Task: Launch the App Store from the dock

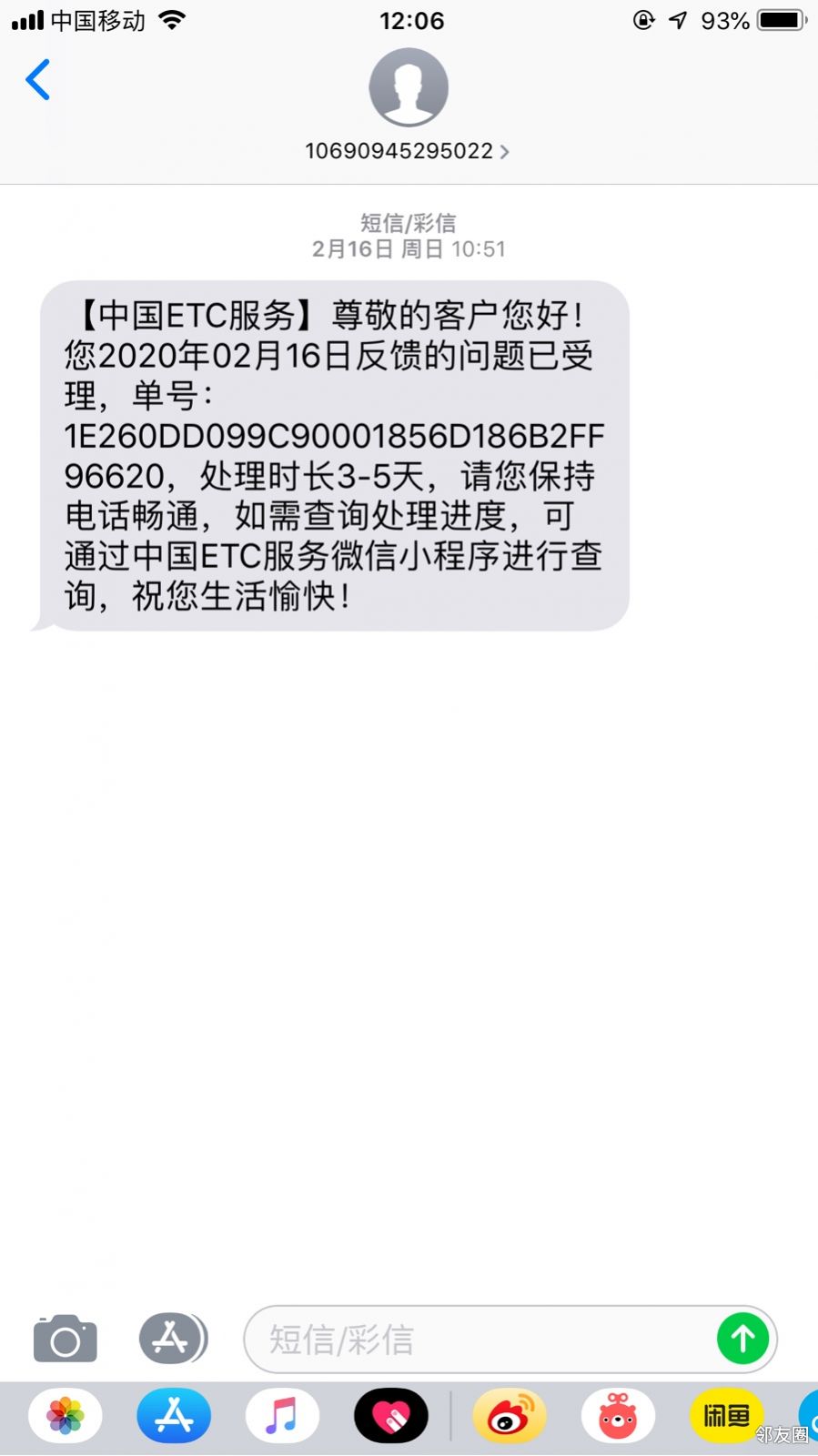Action: pyautogui.click(x=174, y=1415)
